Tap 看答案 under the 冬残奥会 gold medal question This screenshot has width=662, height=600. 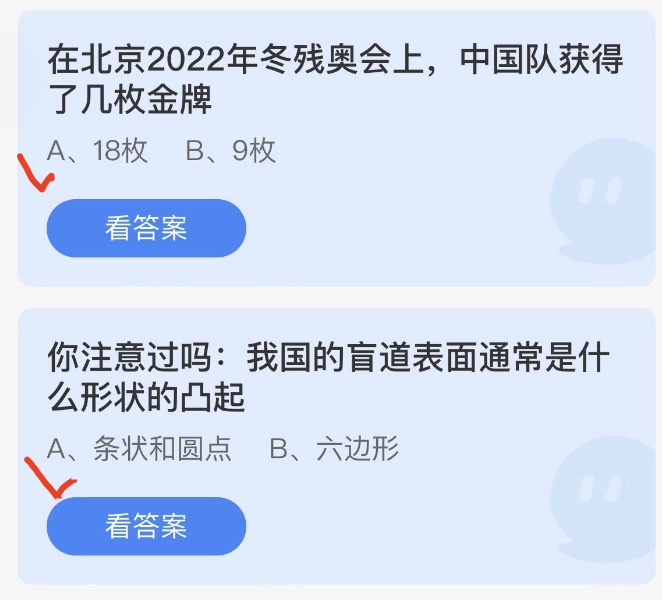[146, 228]
